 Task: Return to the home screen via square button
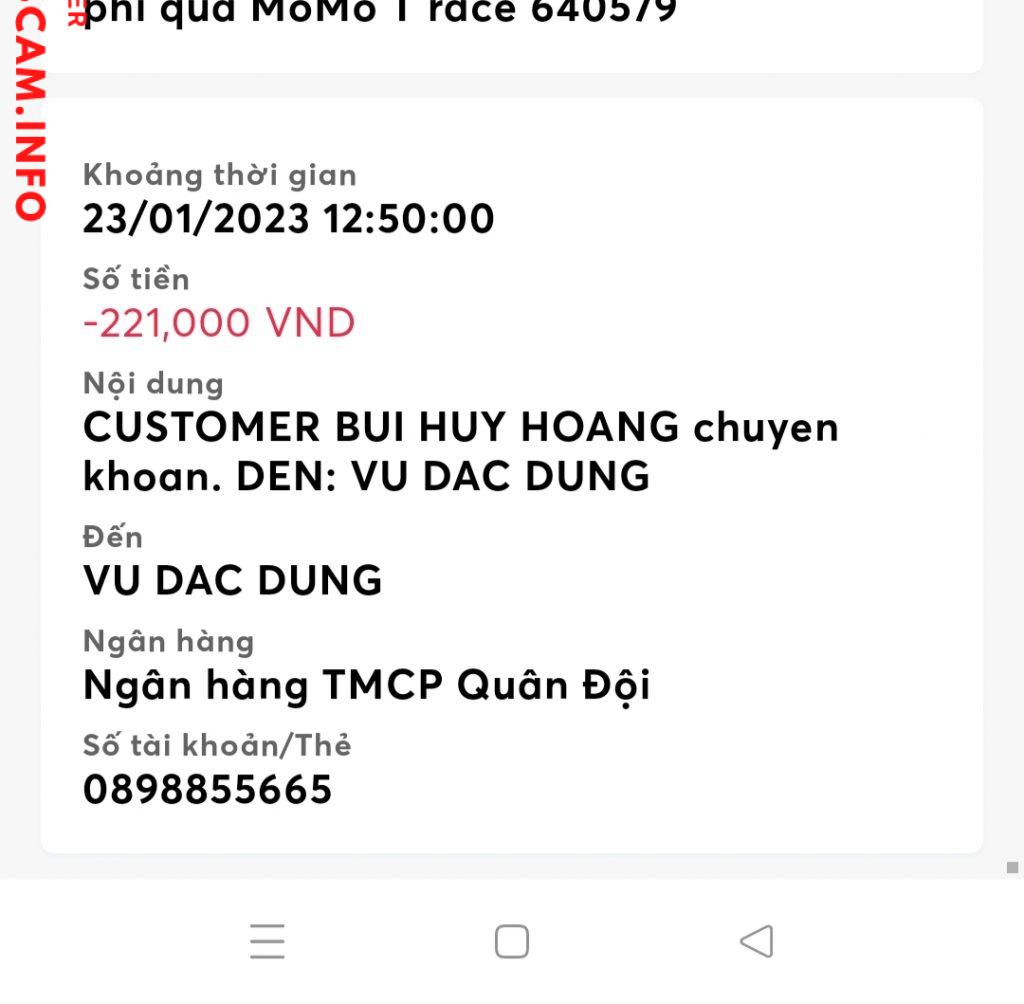[x=512, y=941]
